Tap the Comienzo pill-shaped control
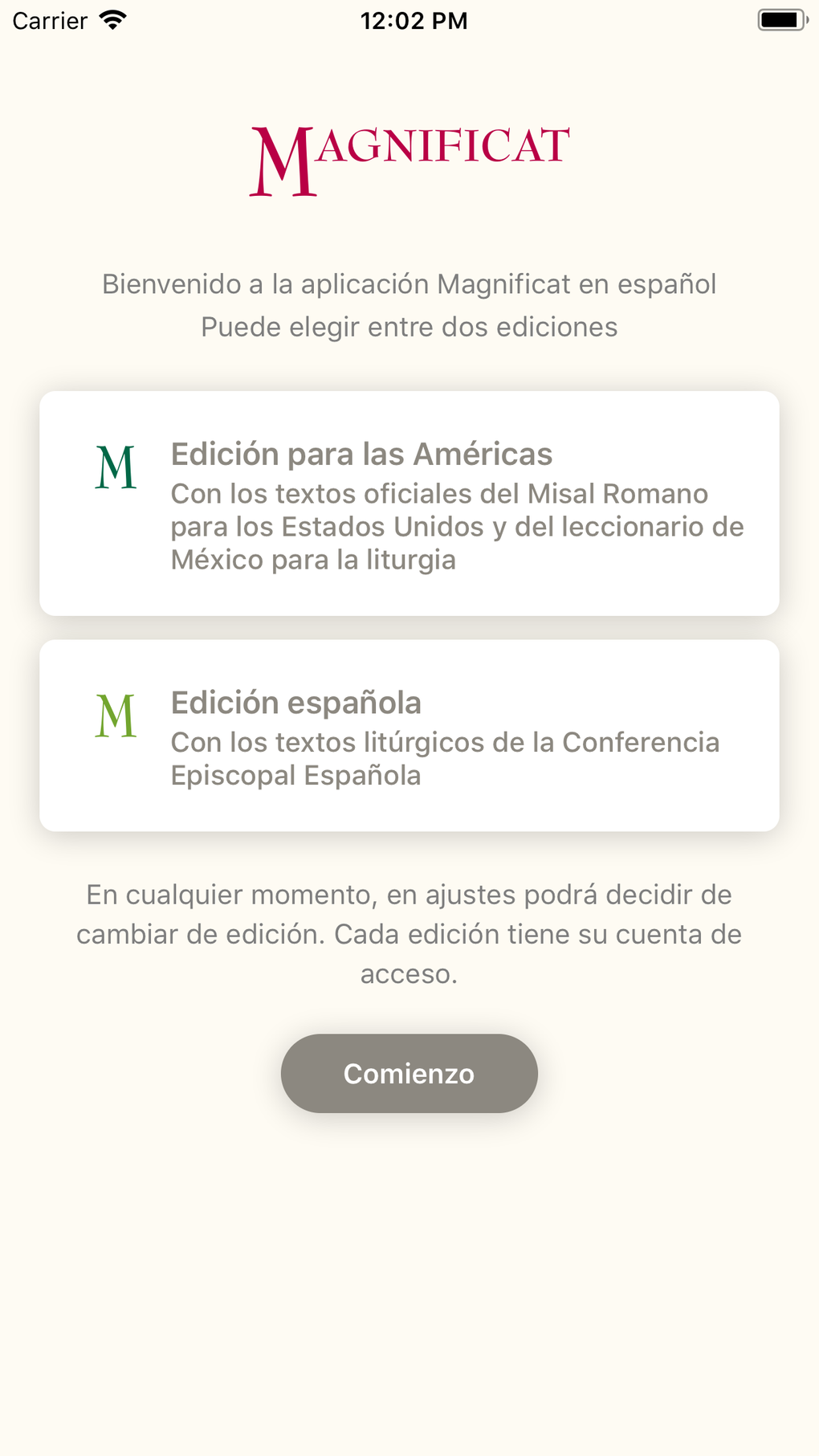Screen dimensions: 819x1456 point(409,1074)
